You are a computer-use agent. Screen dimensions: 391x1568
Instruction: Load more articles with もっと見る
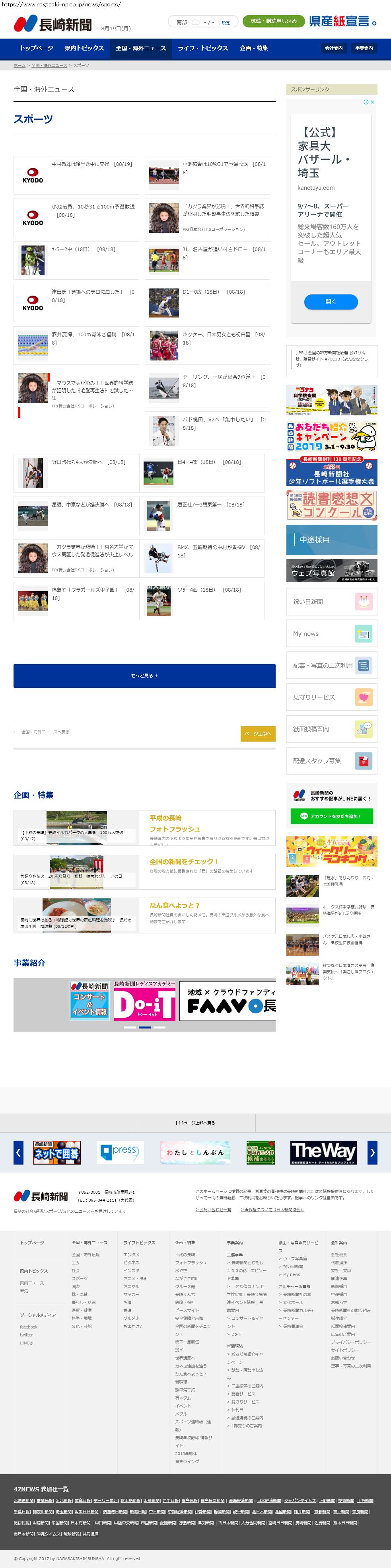[x=144, y=676]
